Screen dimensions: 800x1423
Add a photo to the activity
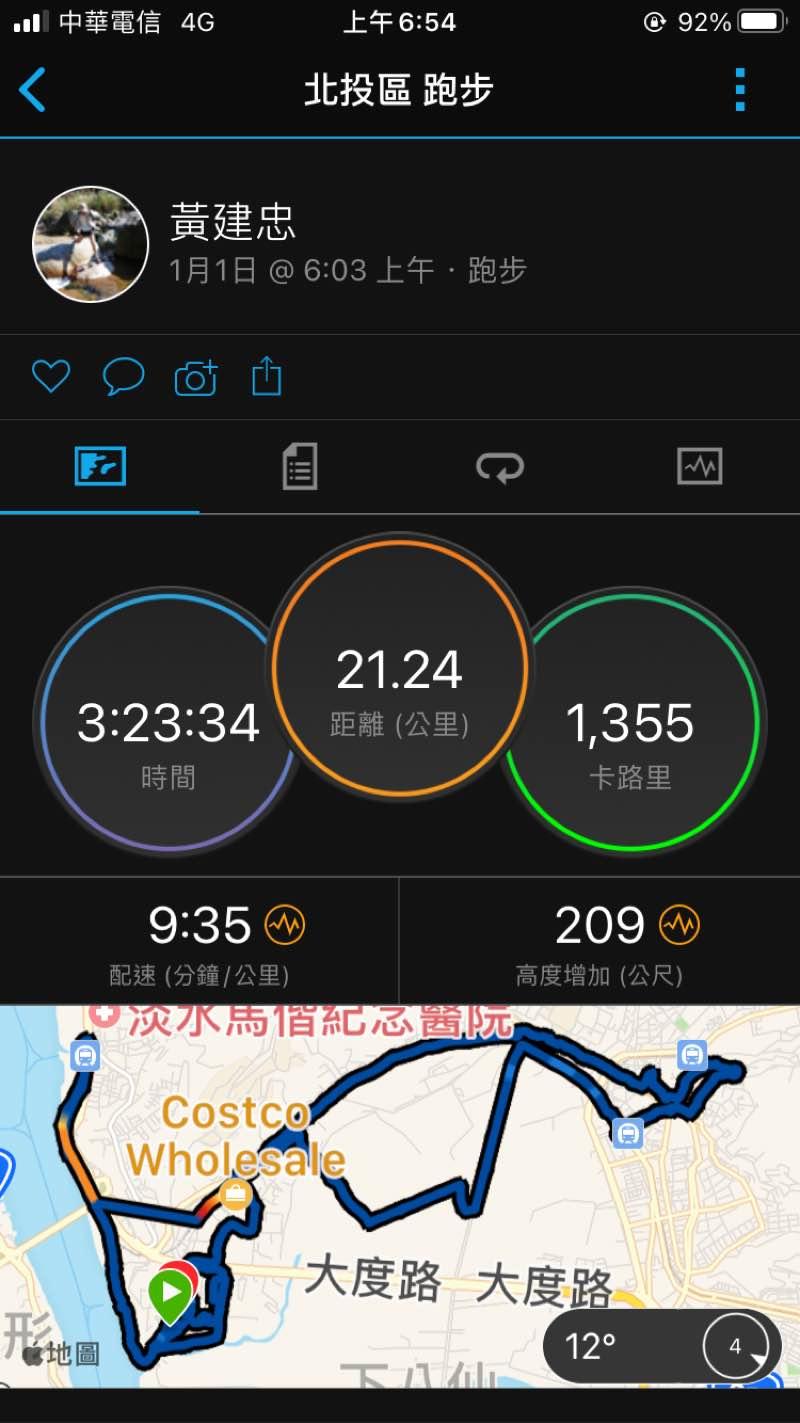coord(196,378)
